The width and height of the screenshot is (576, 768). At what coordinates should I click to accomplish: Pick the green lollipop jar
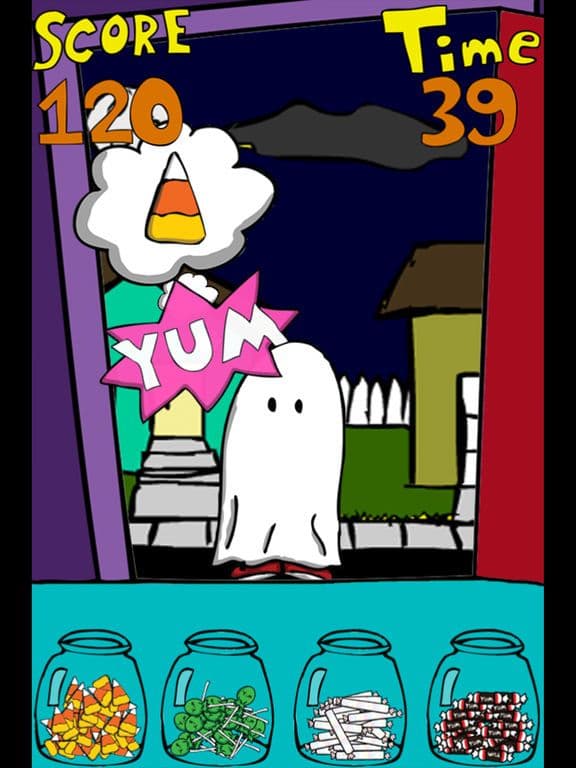click(219, 697)
